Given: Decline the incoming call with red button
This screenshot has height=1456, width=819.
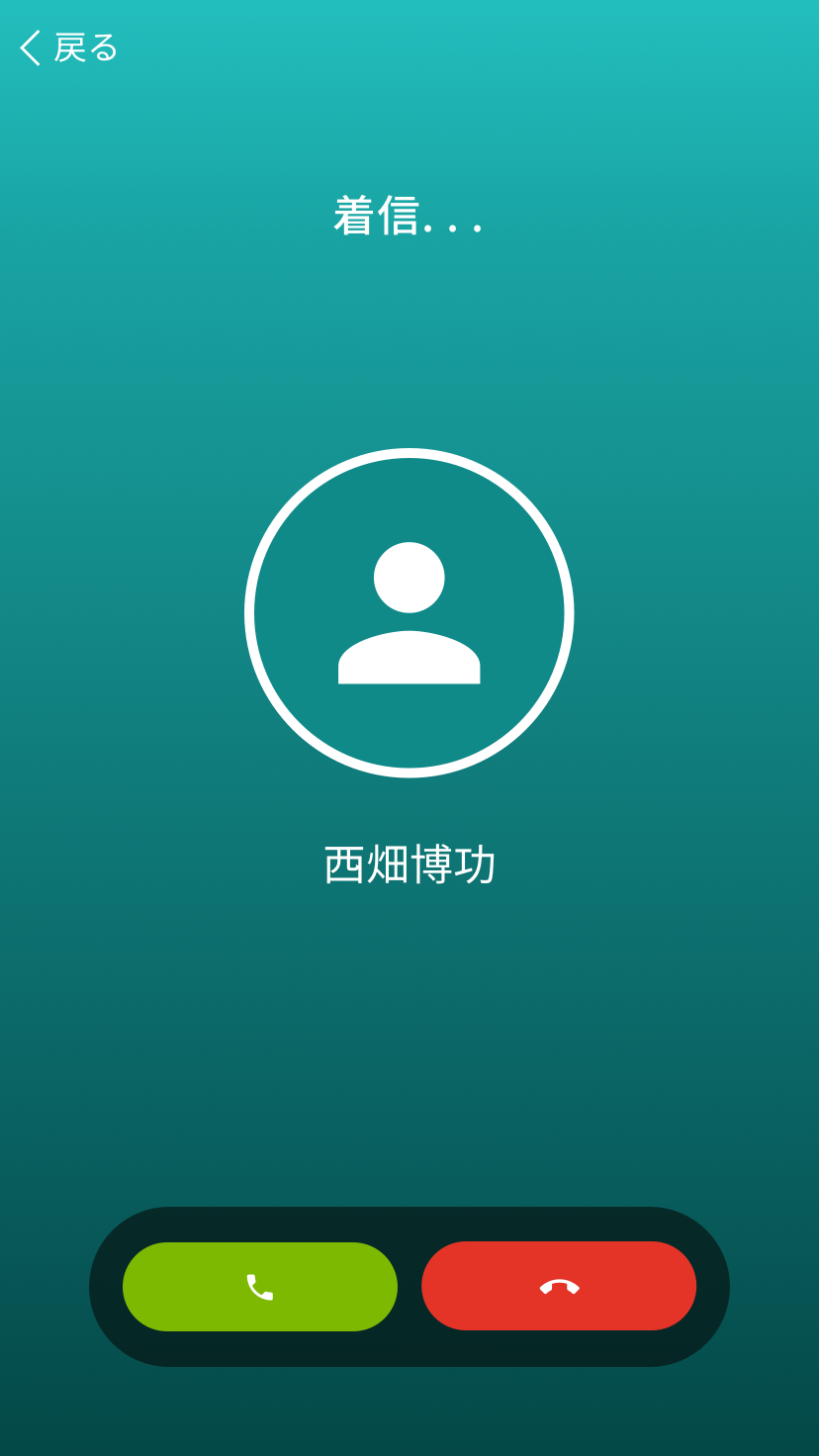Looking at the screenshot, I should (x=559, y=1286).
